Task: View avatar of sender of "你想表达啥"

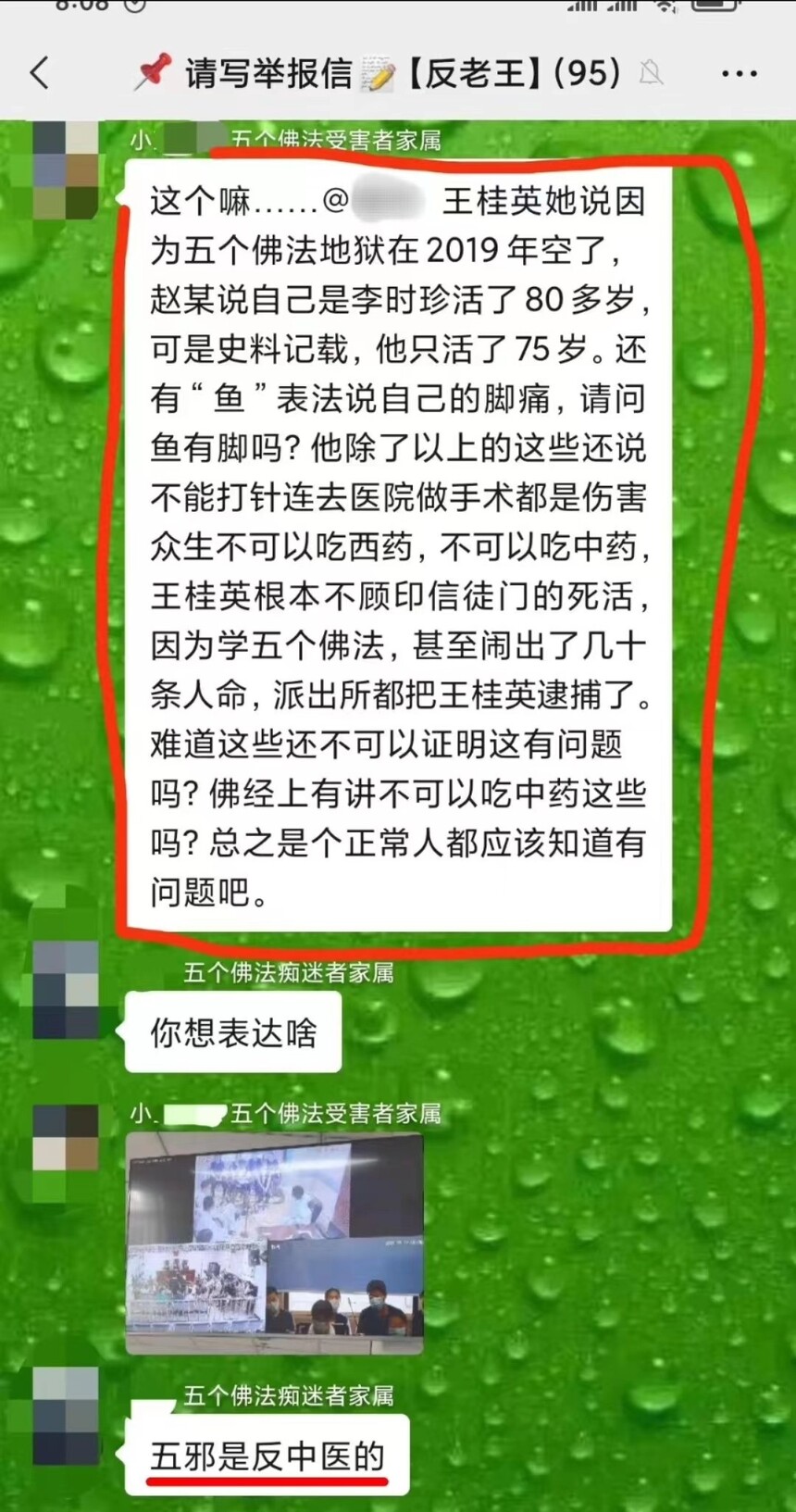Action: click(x=65, y=990)
